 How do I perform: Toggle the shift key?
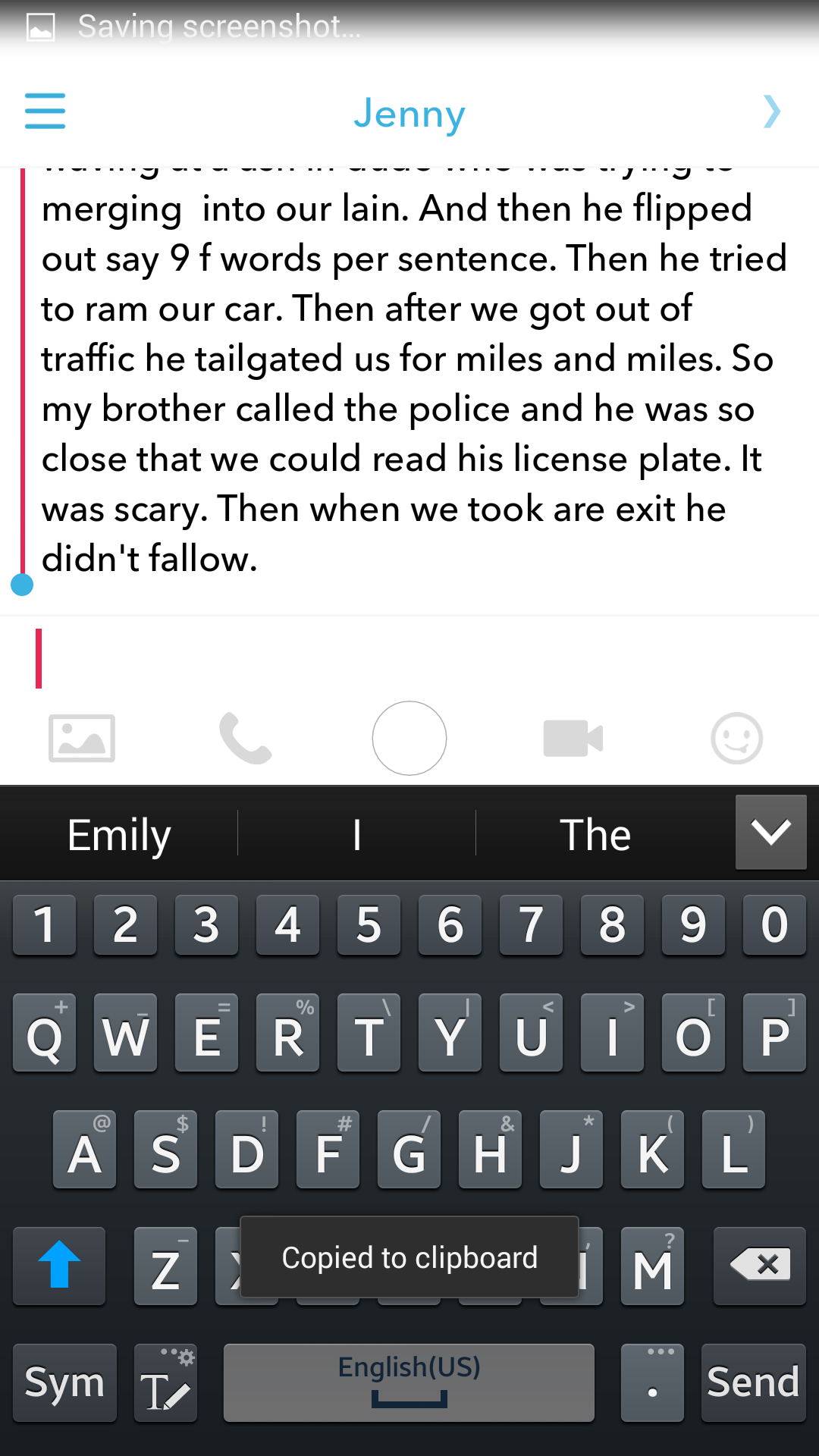click(x=59, y=1265)
